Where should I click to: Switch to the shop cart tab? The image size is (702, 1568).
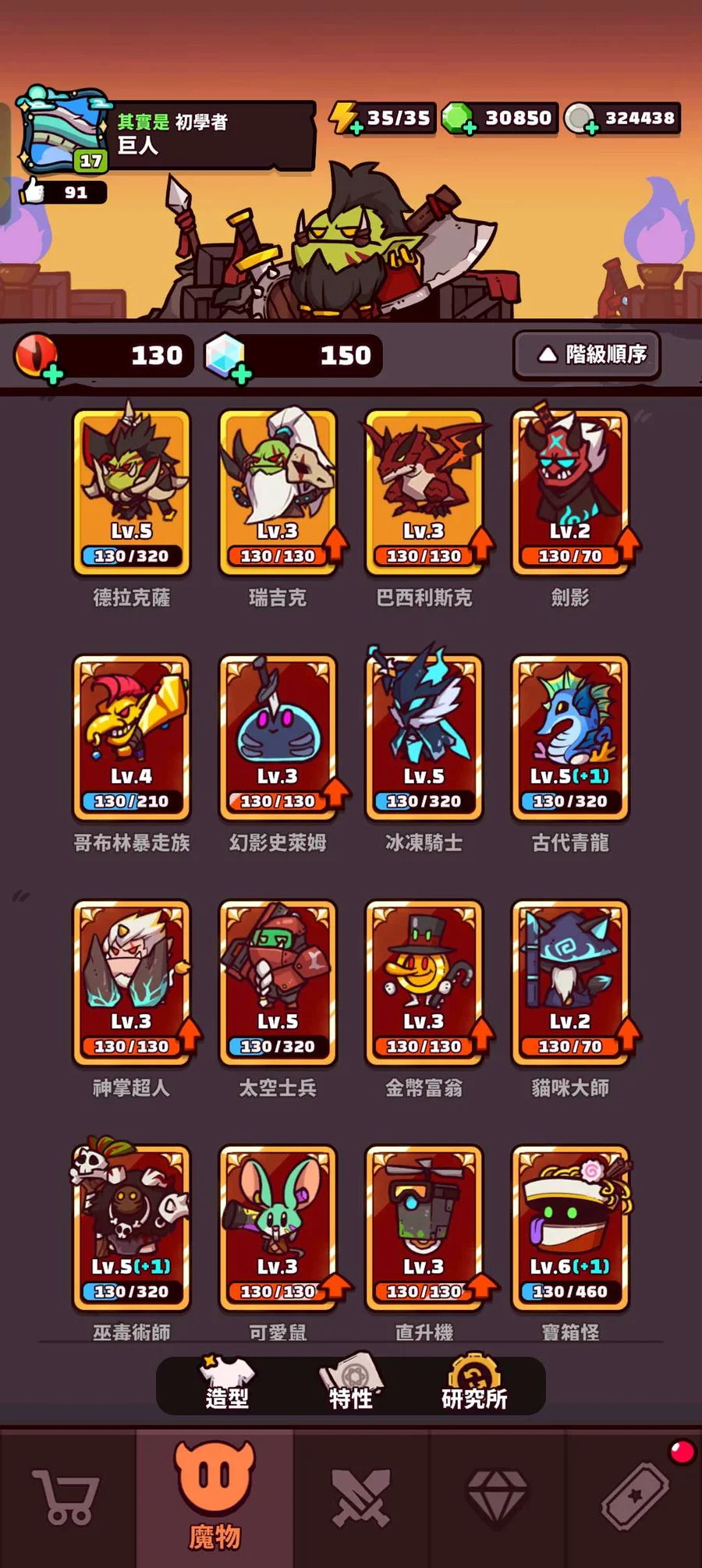(66, 1498)
